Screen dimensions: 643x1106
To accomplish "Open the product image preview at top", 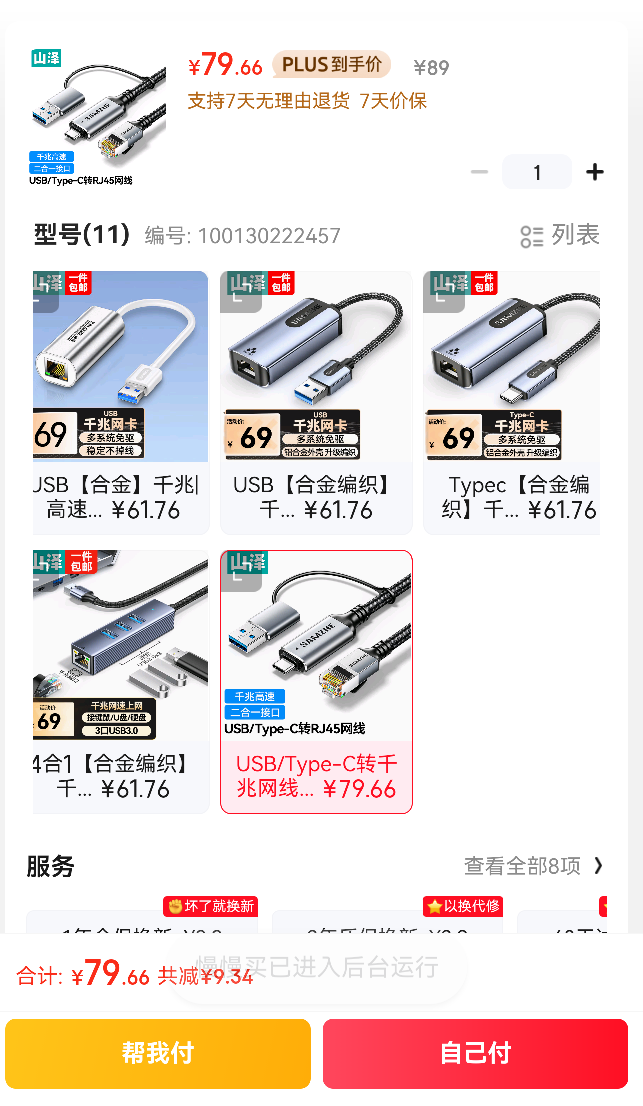I will (x=96, y=114).
